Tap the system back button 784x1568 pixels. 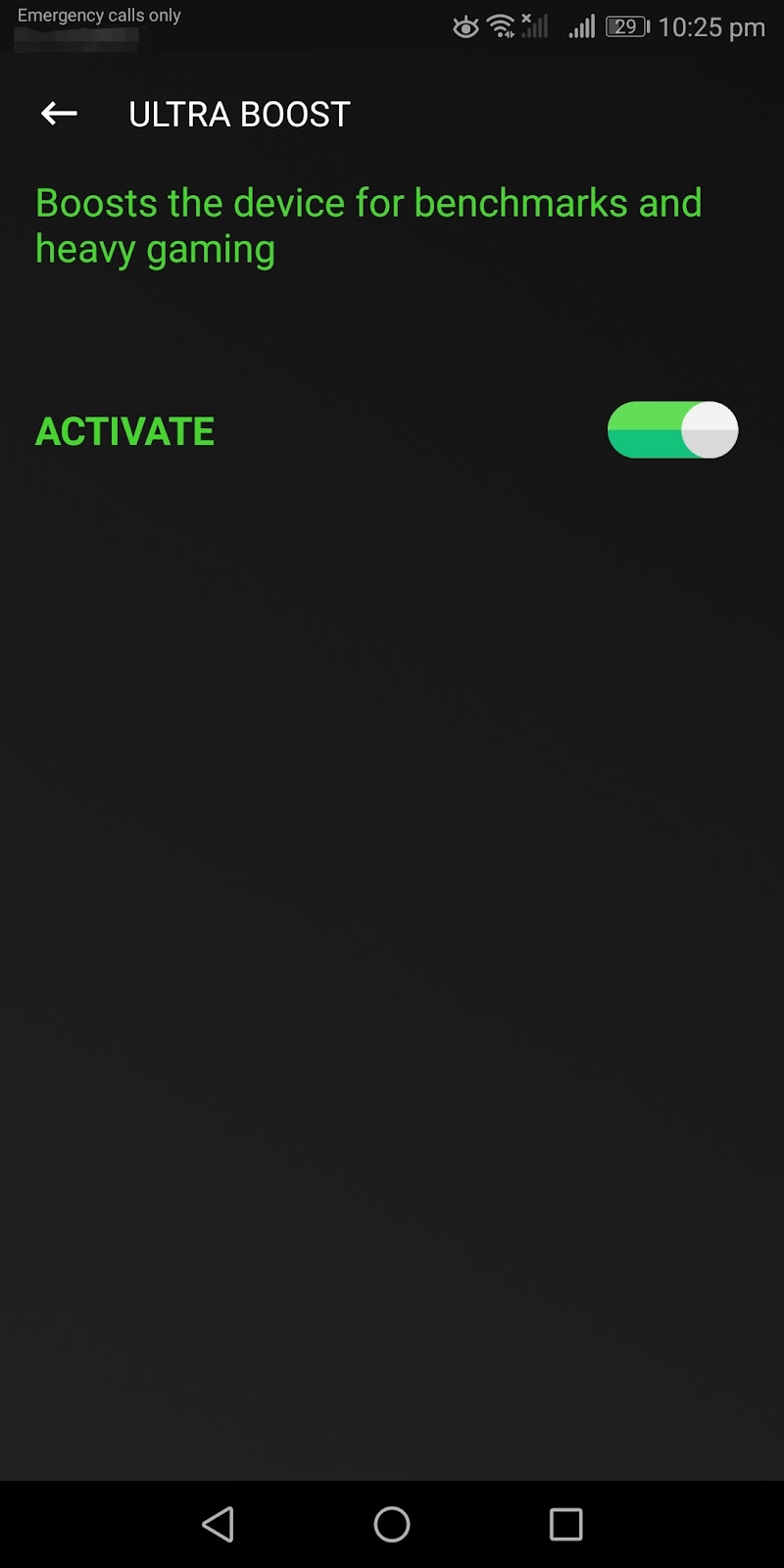[218, 1524]
